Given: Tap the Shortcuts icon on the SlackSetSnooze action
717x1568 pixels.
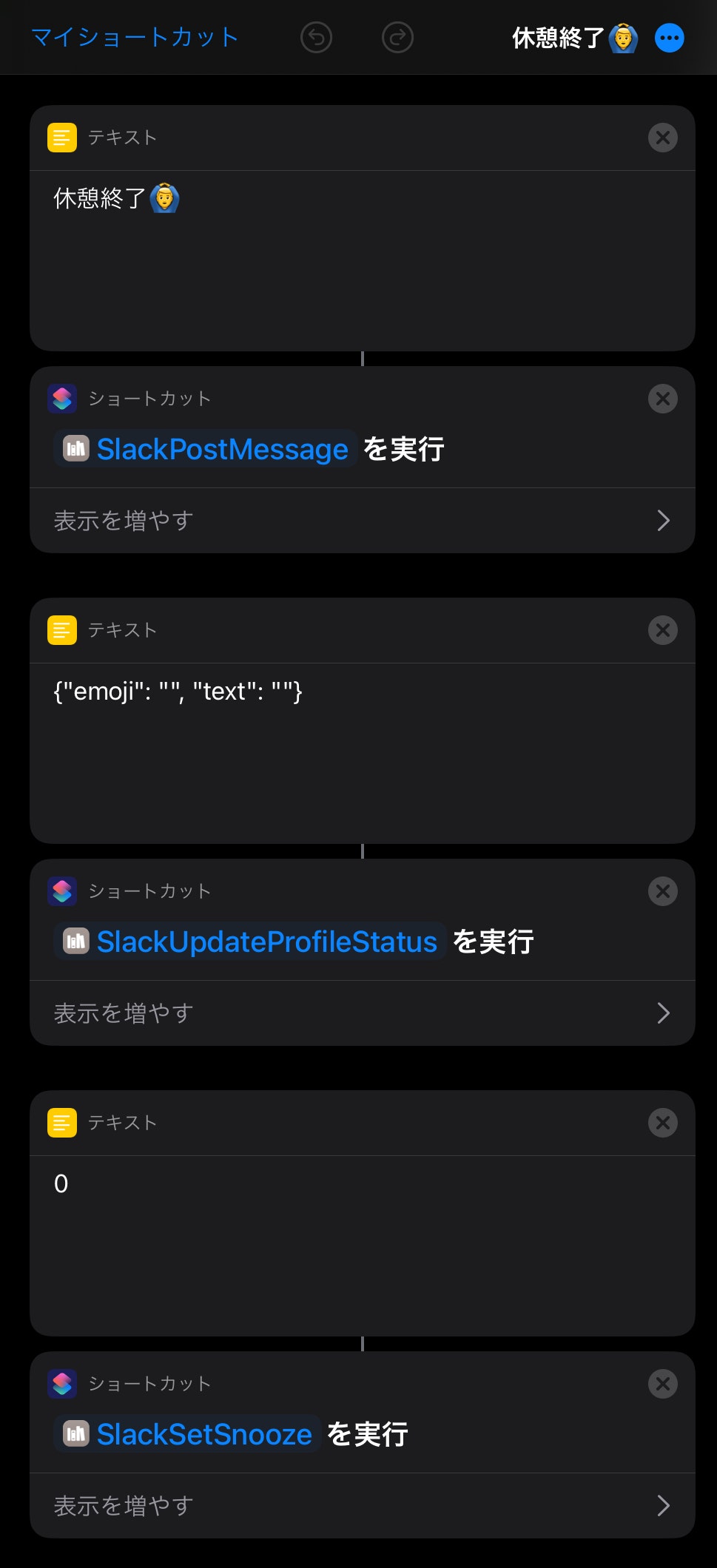Looking at the screenshot, I should pyautogui.click(x=62, y=1384).
